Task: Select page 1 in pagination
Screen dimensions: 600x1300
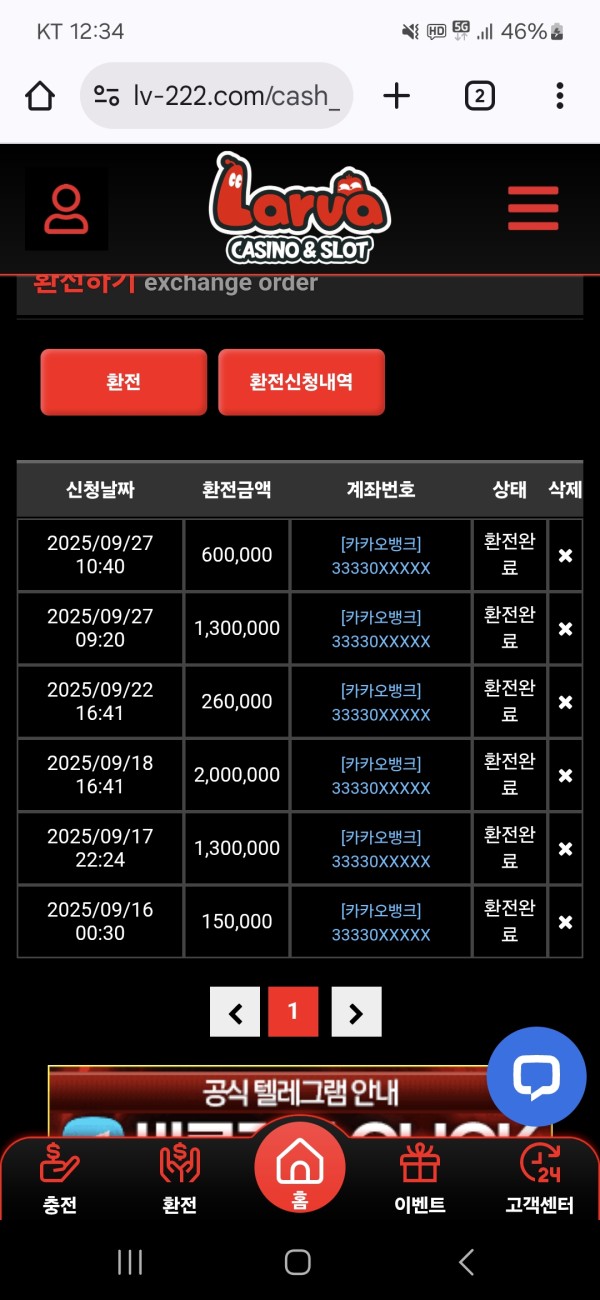Action: click(293, 1011)
